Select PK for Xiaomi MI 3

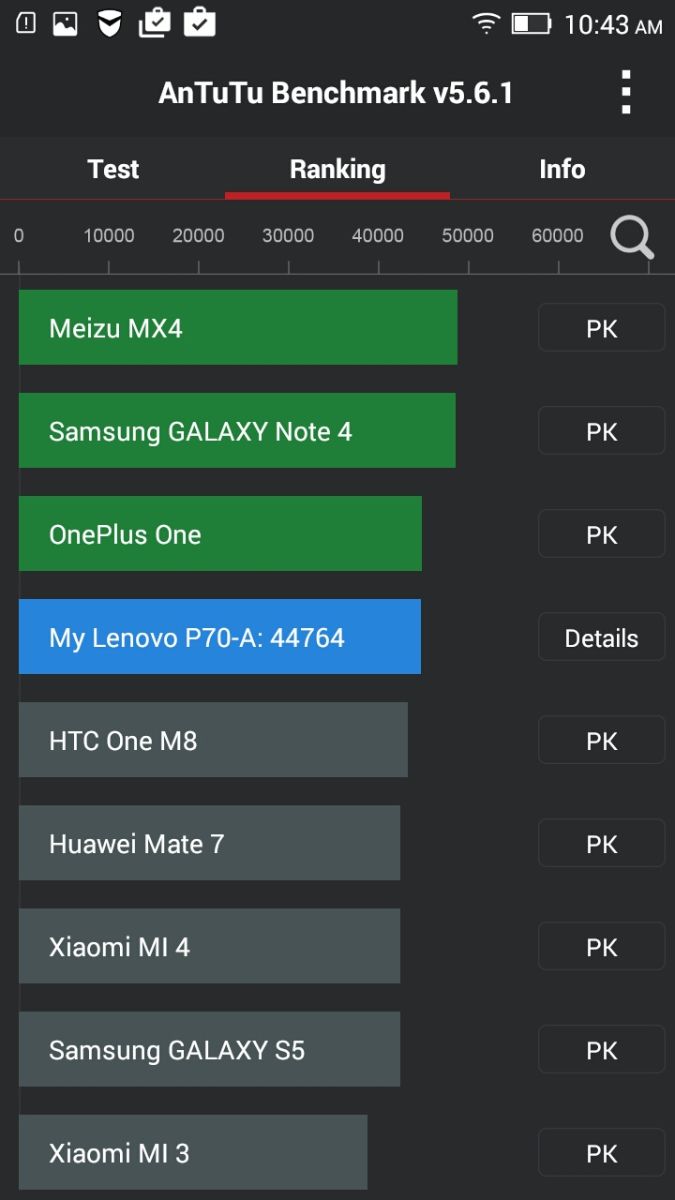601,1152
